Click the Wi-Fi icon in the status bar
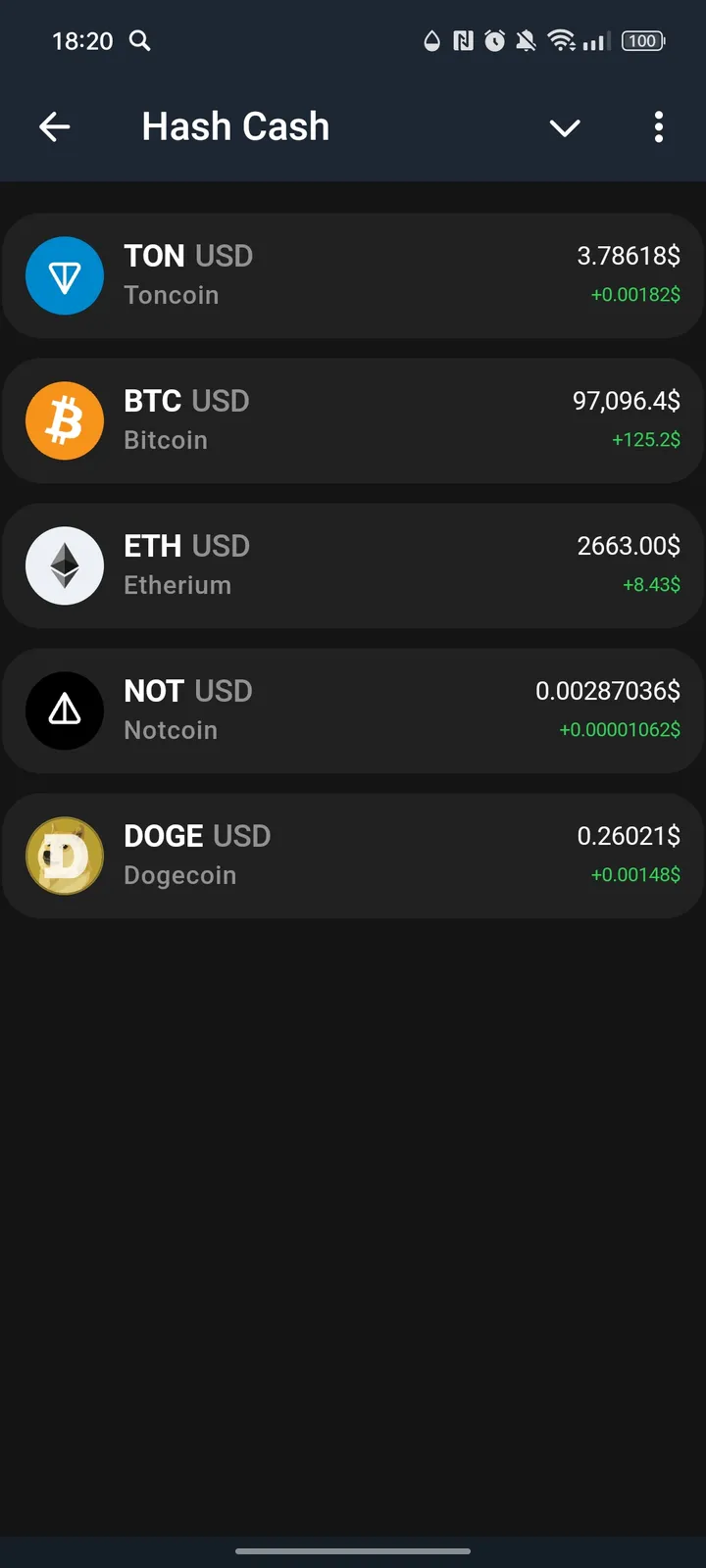The image size is (706, 1568). (x=561, y=41)
